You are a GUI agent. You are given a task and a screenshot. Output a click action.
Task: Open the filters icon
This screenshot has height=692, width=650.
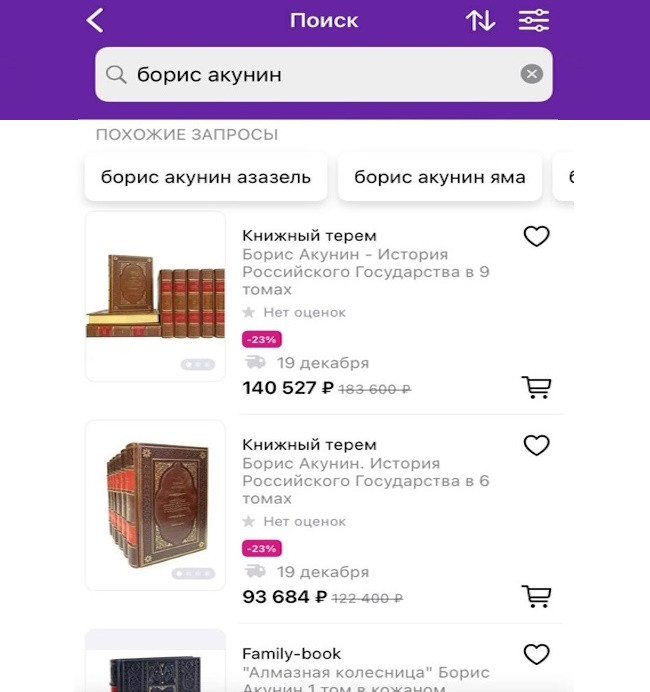coord(534,20)
